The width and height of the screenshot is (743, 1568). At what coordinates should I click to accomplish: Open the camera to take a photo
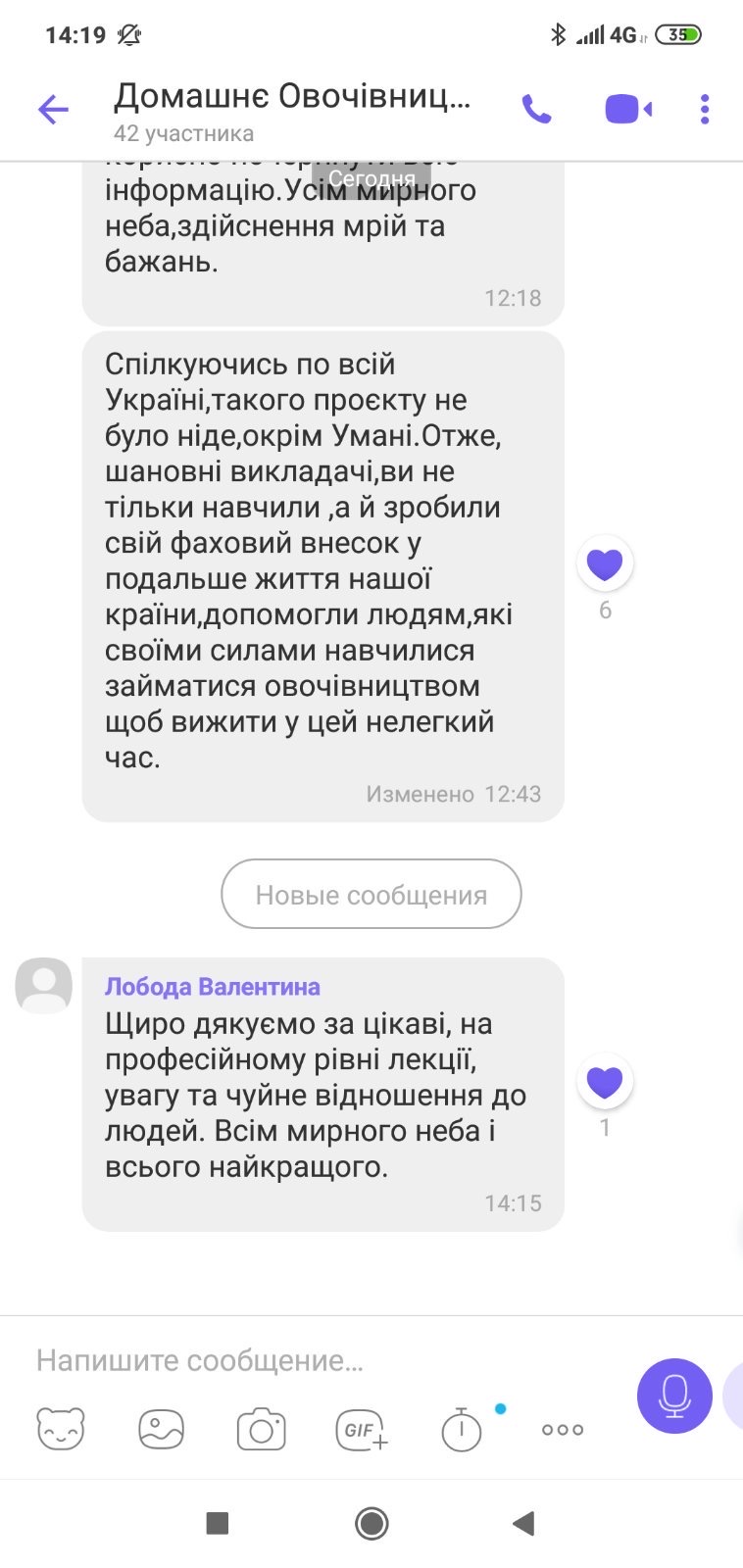coord(262,1429)
